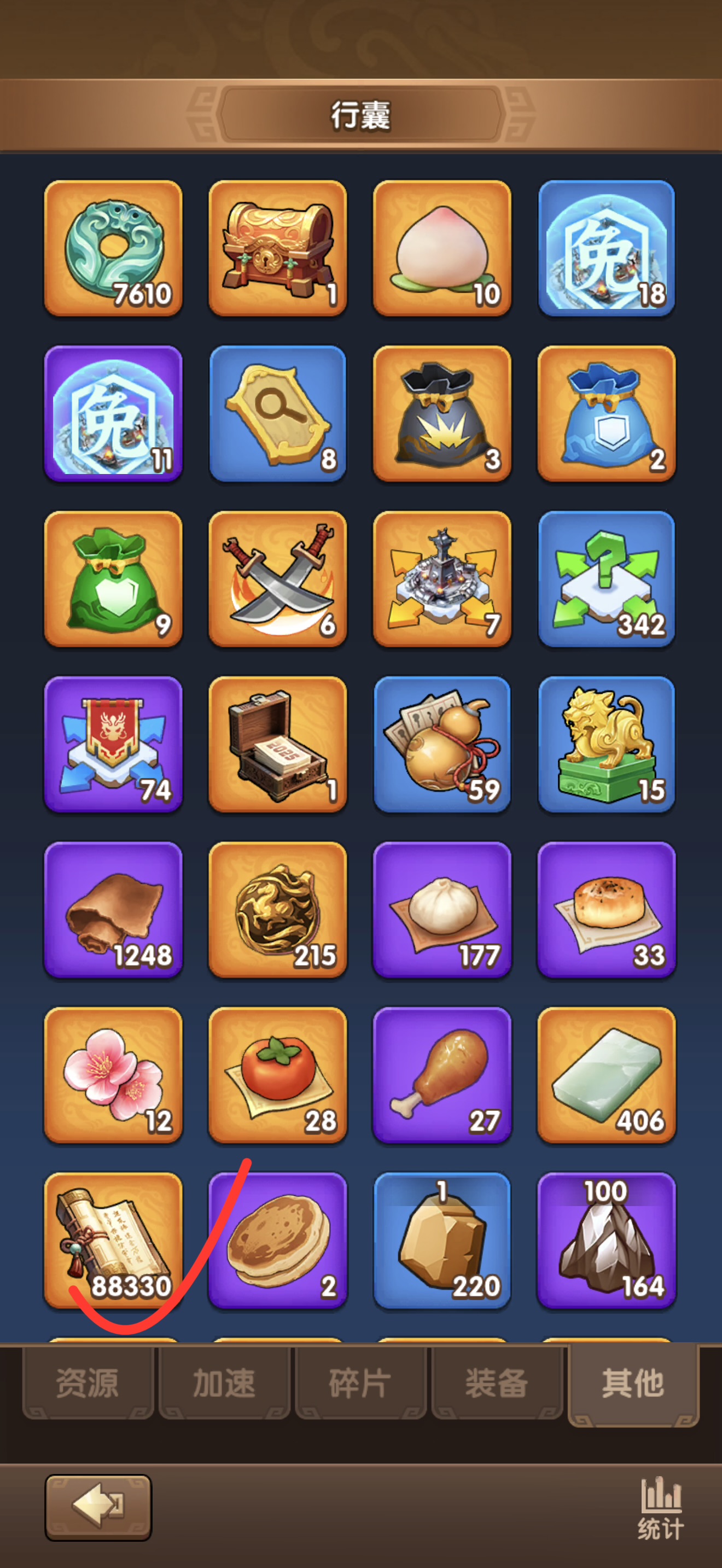
Task: Select the peach item with count 10
Action: tap(442, 248)
